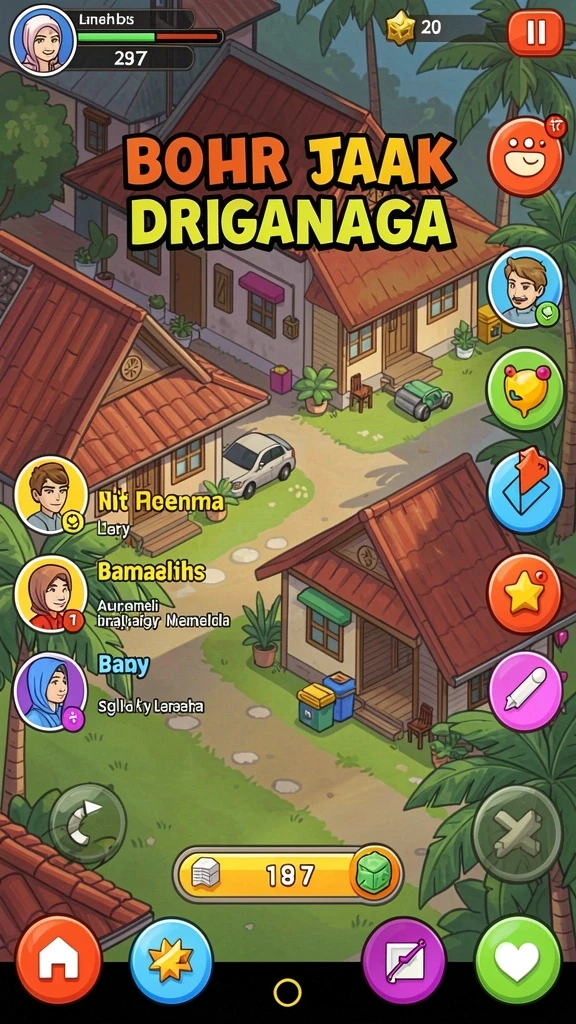
Task: Open the blue starburst button
Action: pyautogui.click(x=171, y=960)
